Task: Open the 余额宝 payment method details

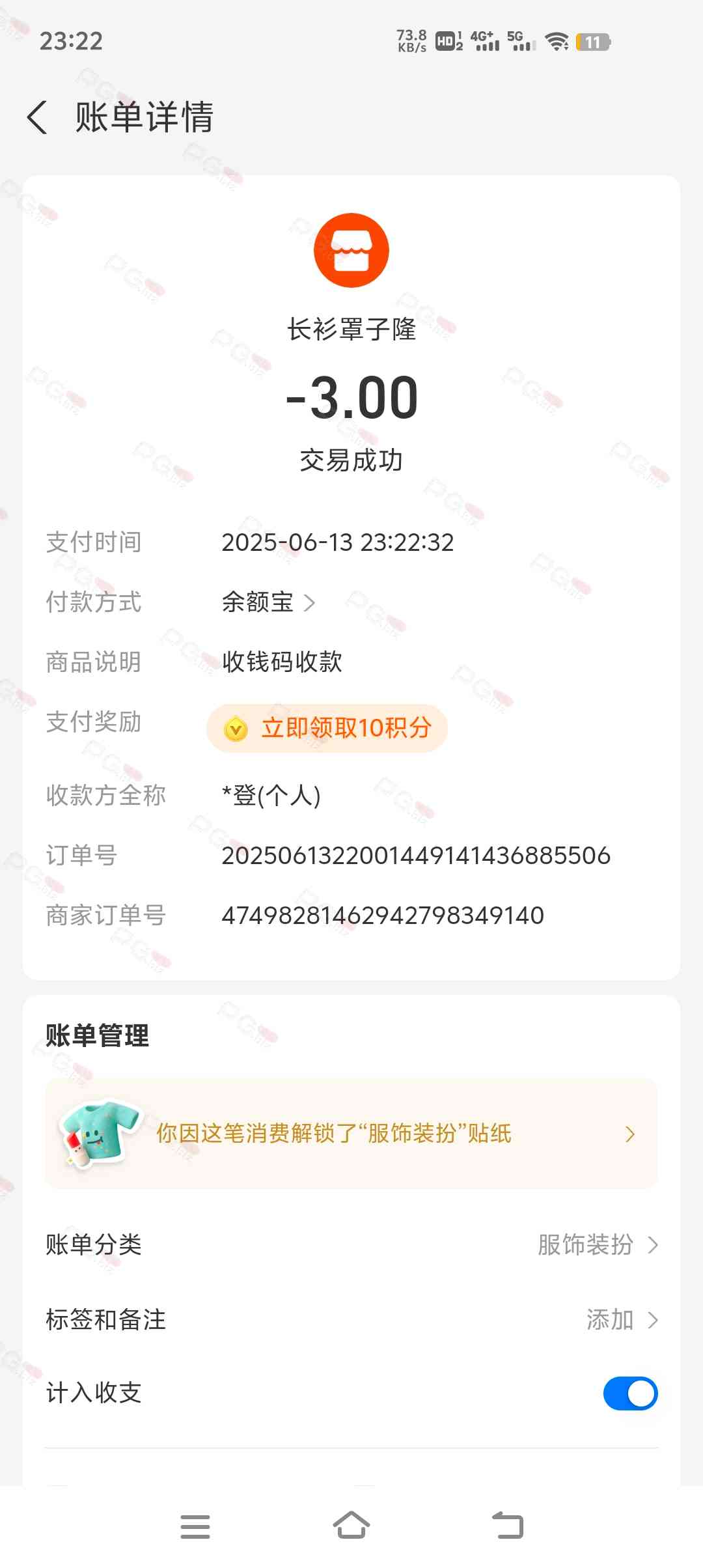Action: pyautogui.click(x=268, y=602)
